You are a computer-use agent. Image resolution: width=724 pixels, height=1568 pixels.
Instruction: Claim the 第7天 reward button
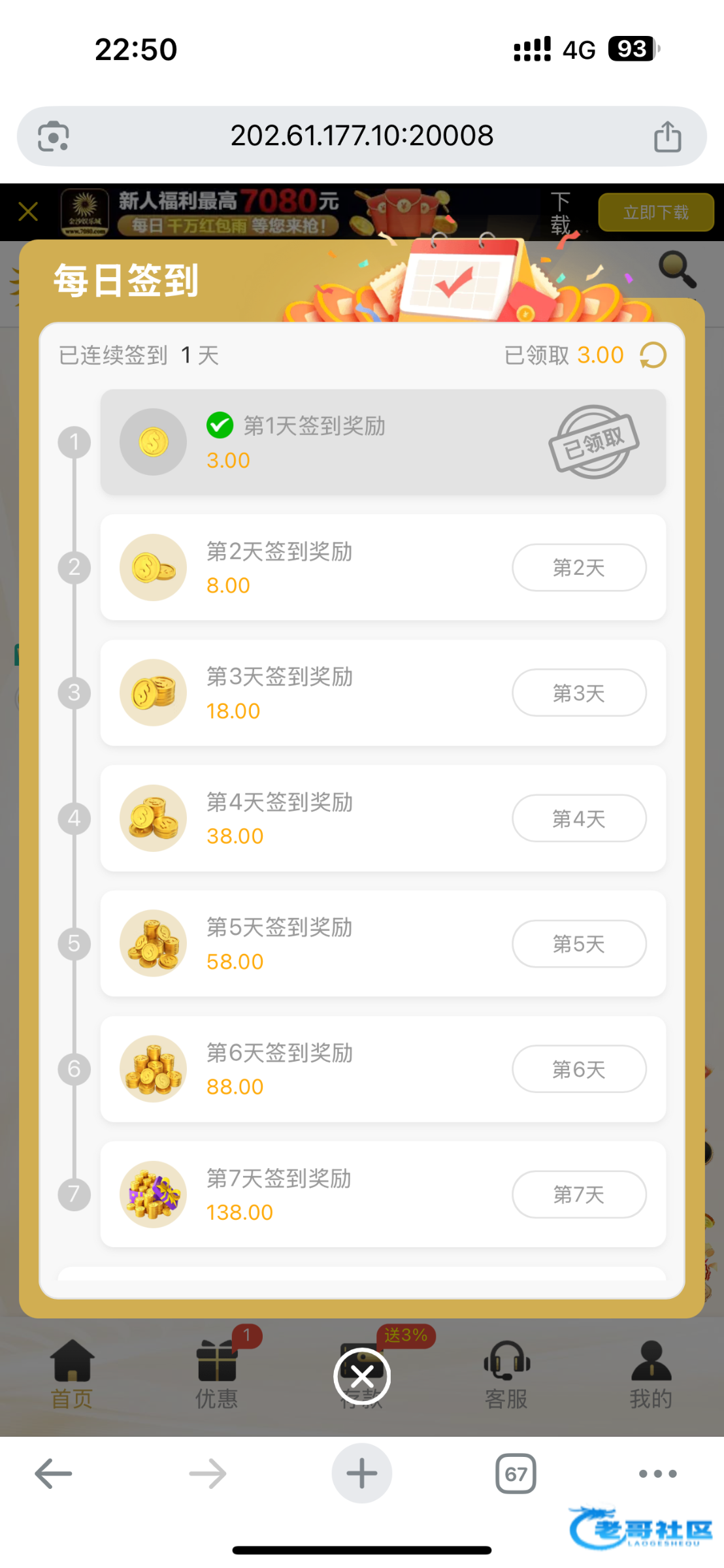click(579, 1194)
